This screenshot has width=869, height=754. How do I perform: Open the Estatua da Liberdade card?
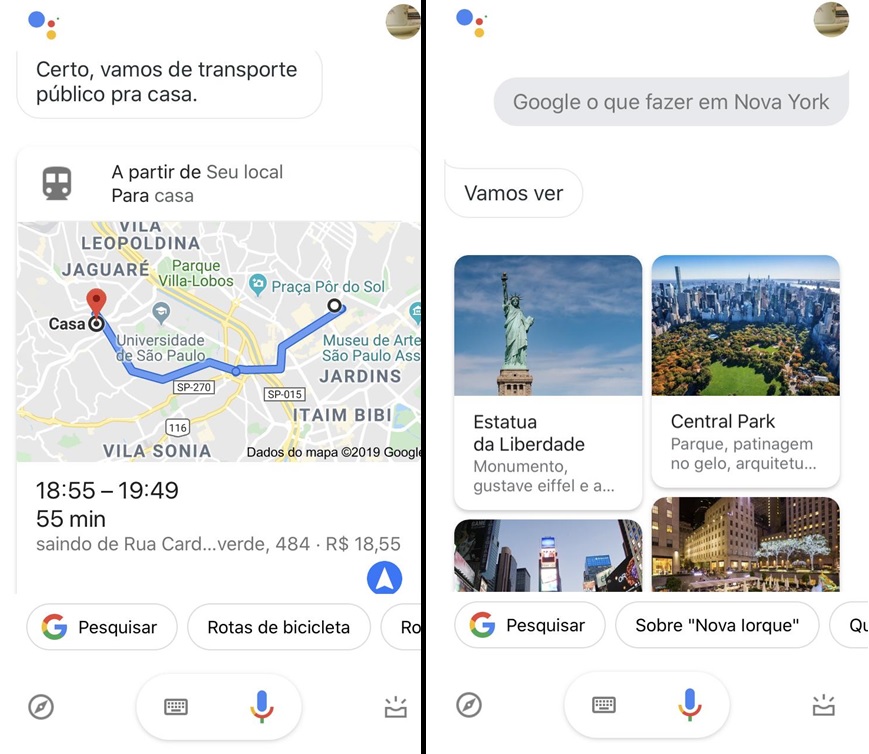(x=547, y=381)
